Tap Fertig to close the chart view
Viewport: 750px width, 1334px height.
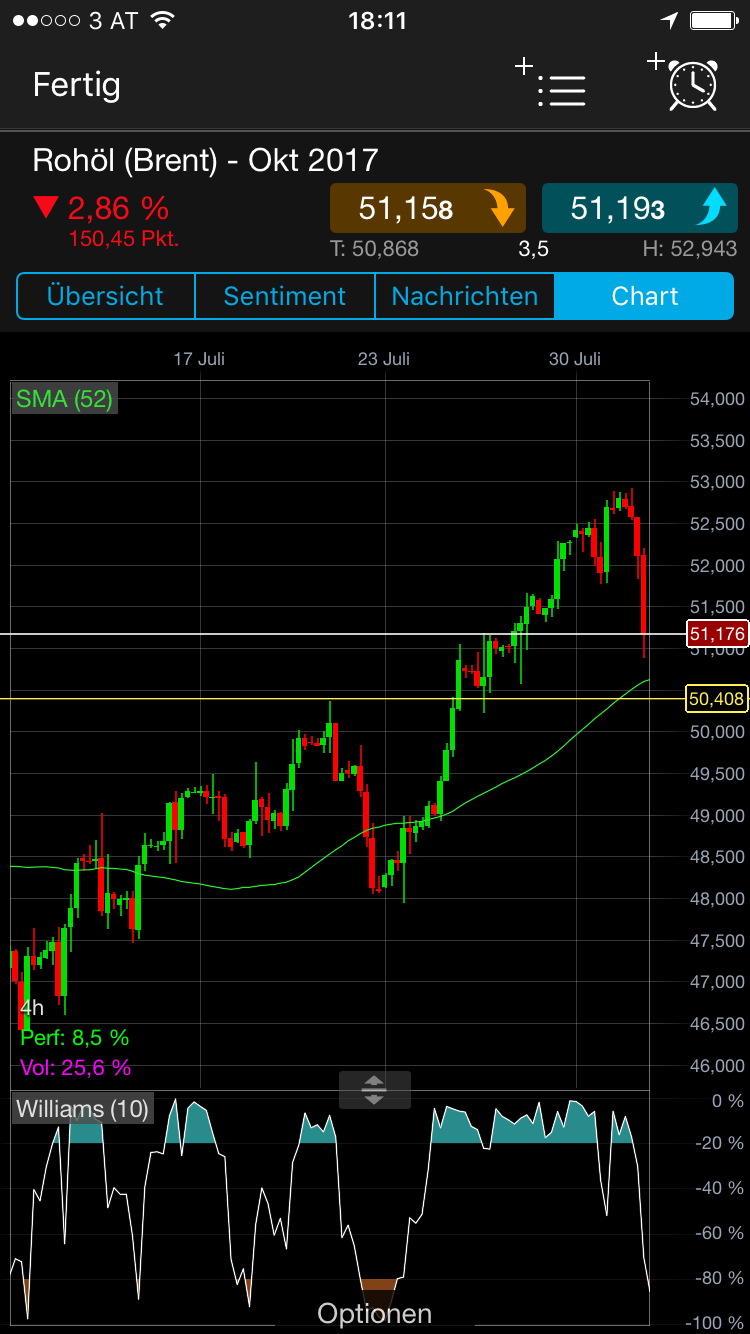click(x=76, y=86)
